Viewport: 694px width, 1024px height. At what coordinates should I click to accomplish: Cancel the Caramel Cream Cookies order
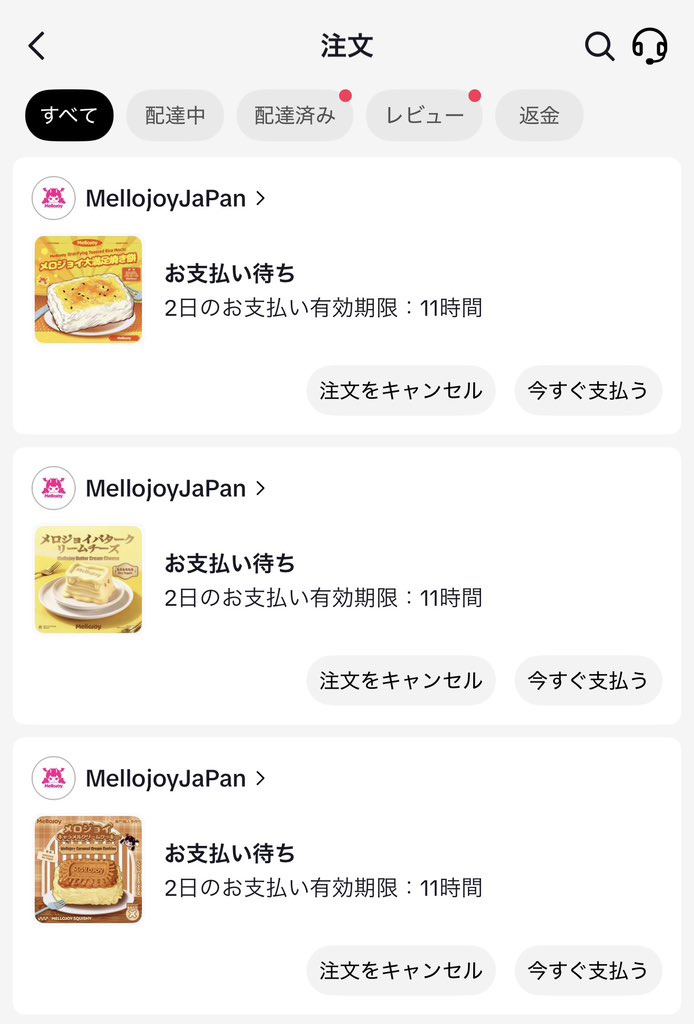pos(401,970)
